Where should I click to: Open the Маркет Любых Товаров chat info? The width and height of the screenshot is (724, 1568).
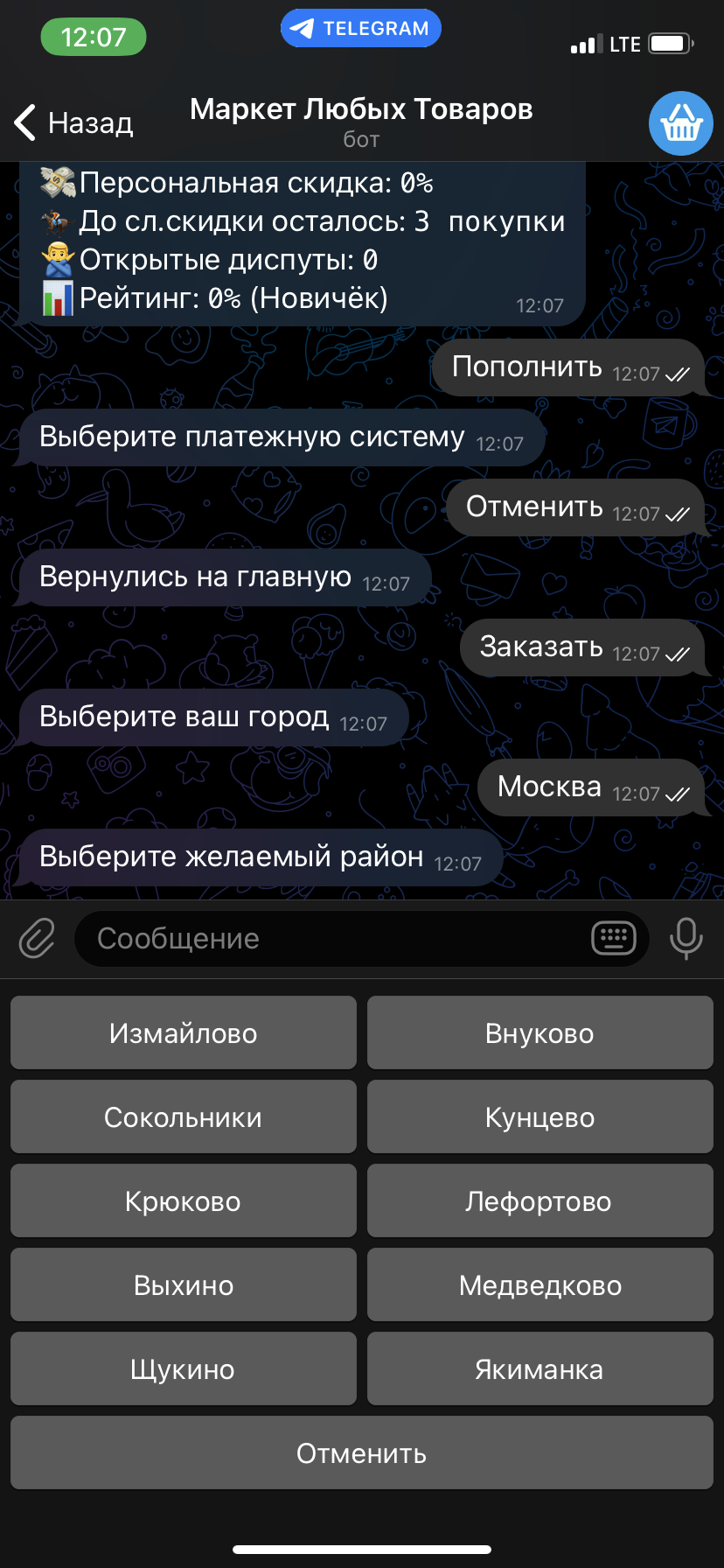coord(361,121)
